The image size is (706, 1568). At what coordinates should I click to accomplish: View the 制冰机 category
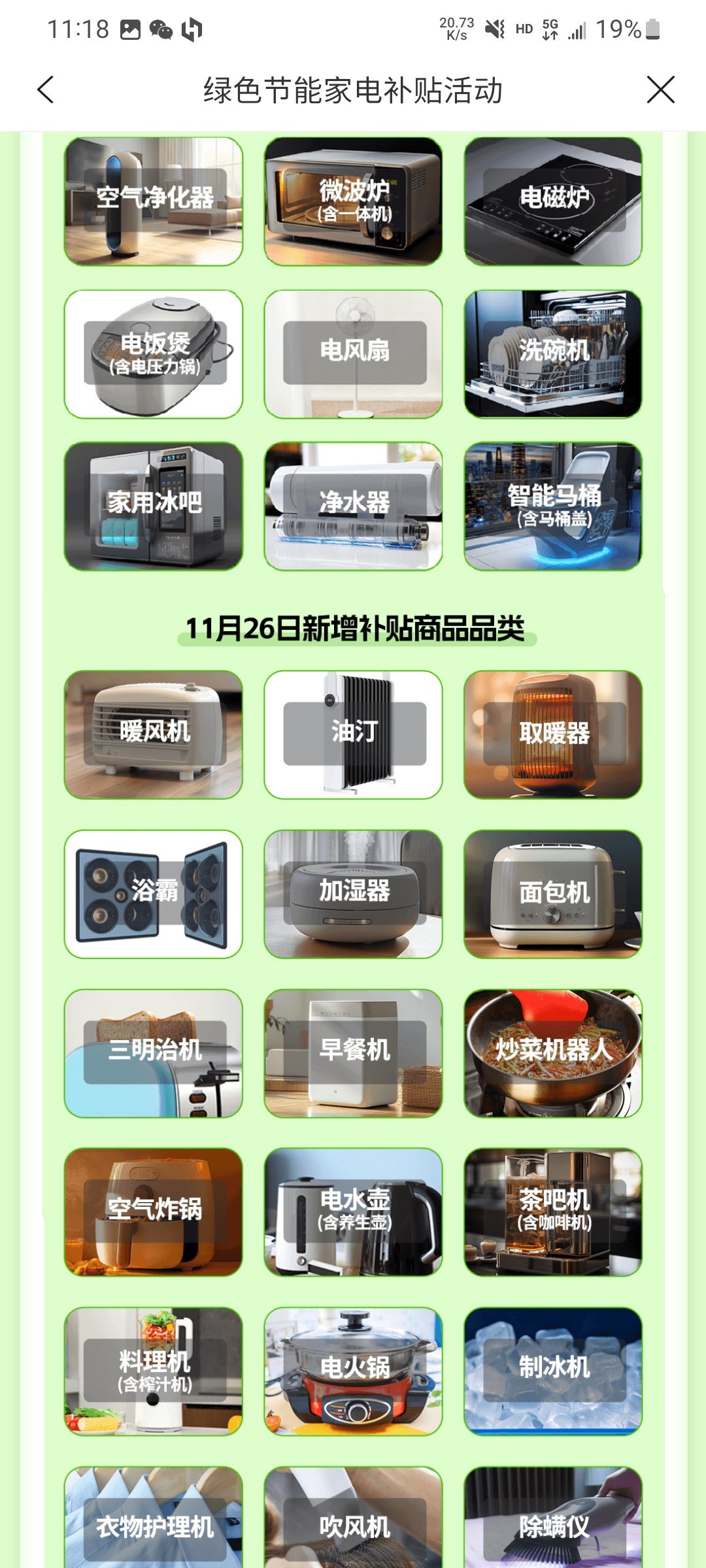553,1371
